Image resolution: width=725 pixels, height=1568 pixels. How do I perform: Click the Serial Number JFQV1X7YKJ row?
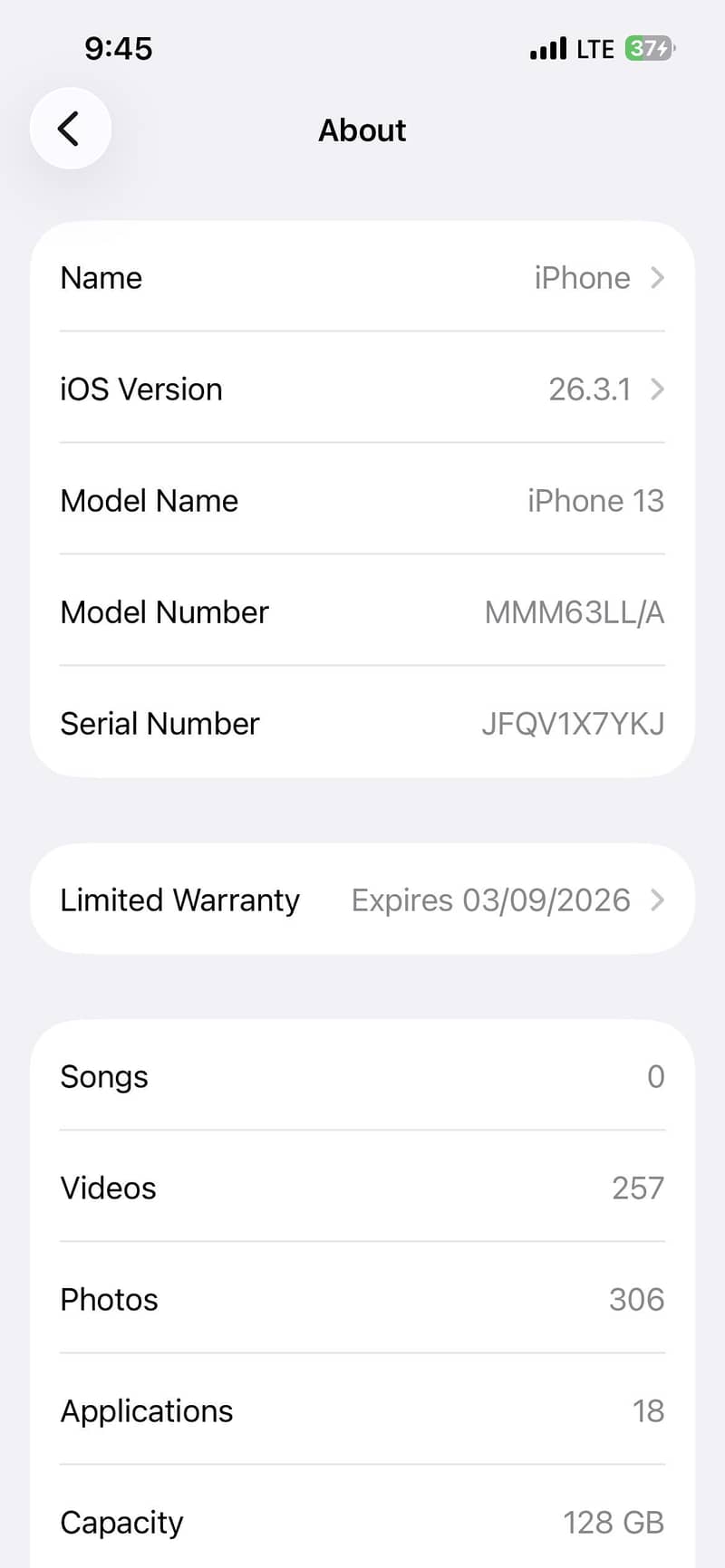tap(362, 724)
